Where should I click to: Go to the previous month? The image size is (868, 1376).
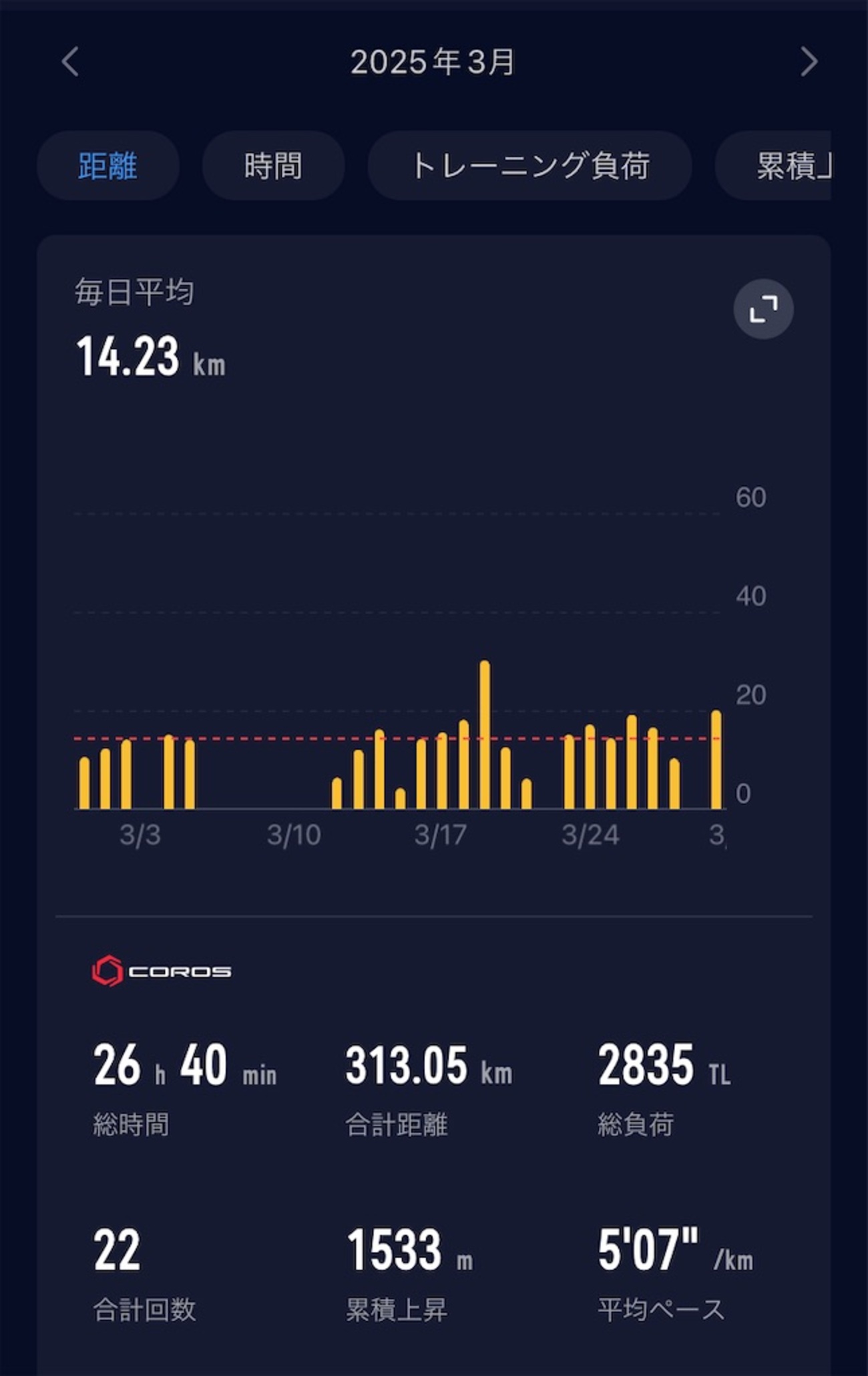point(70,62)
